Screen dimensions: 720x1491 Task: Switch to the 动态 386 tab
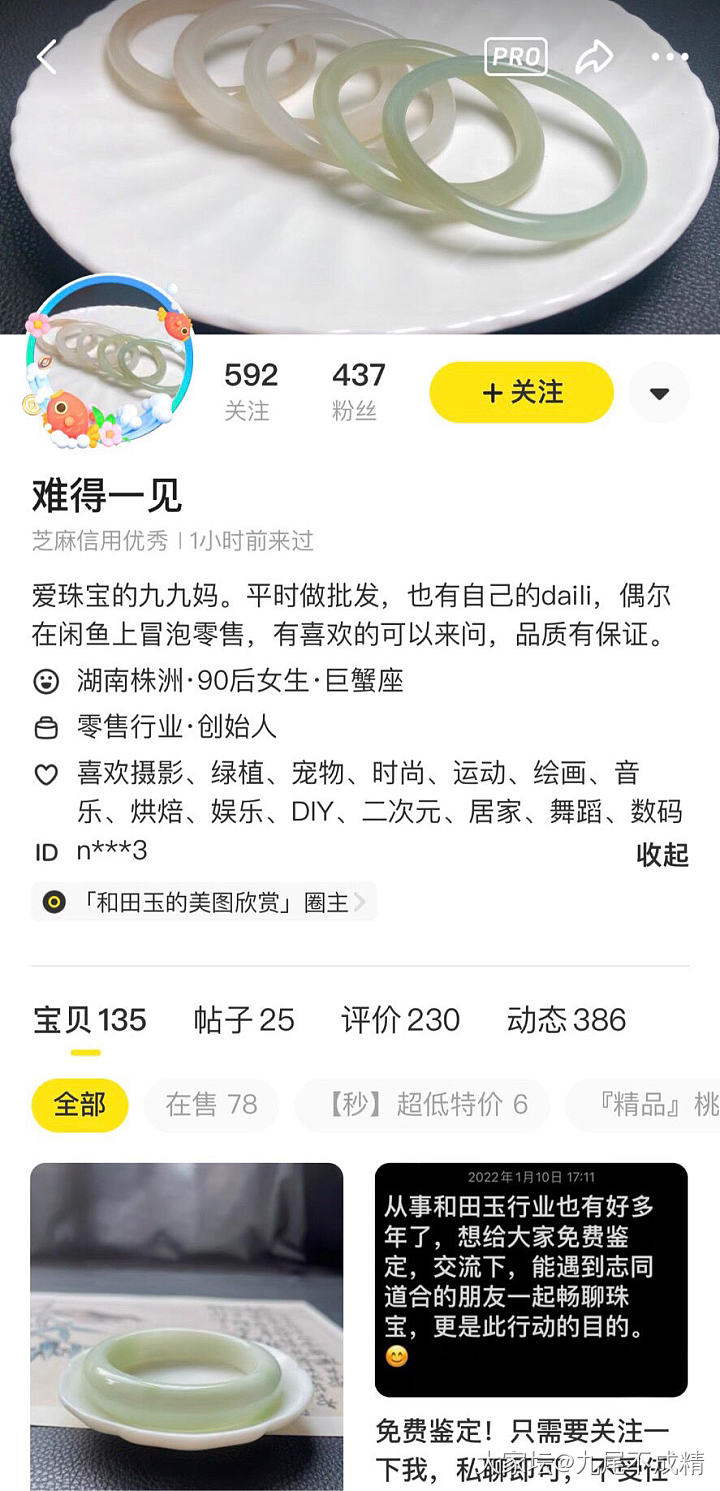coord(566,1020)
